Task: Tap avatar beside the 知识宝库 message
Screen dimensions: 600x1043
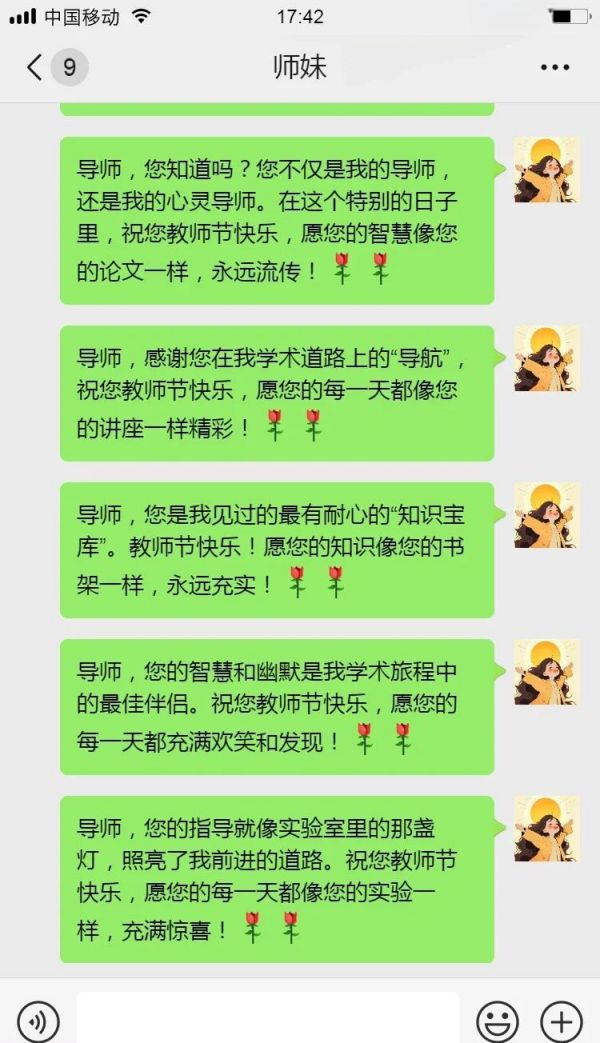Action: (547, 516)
